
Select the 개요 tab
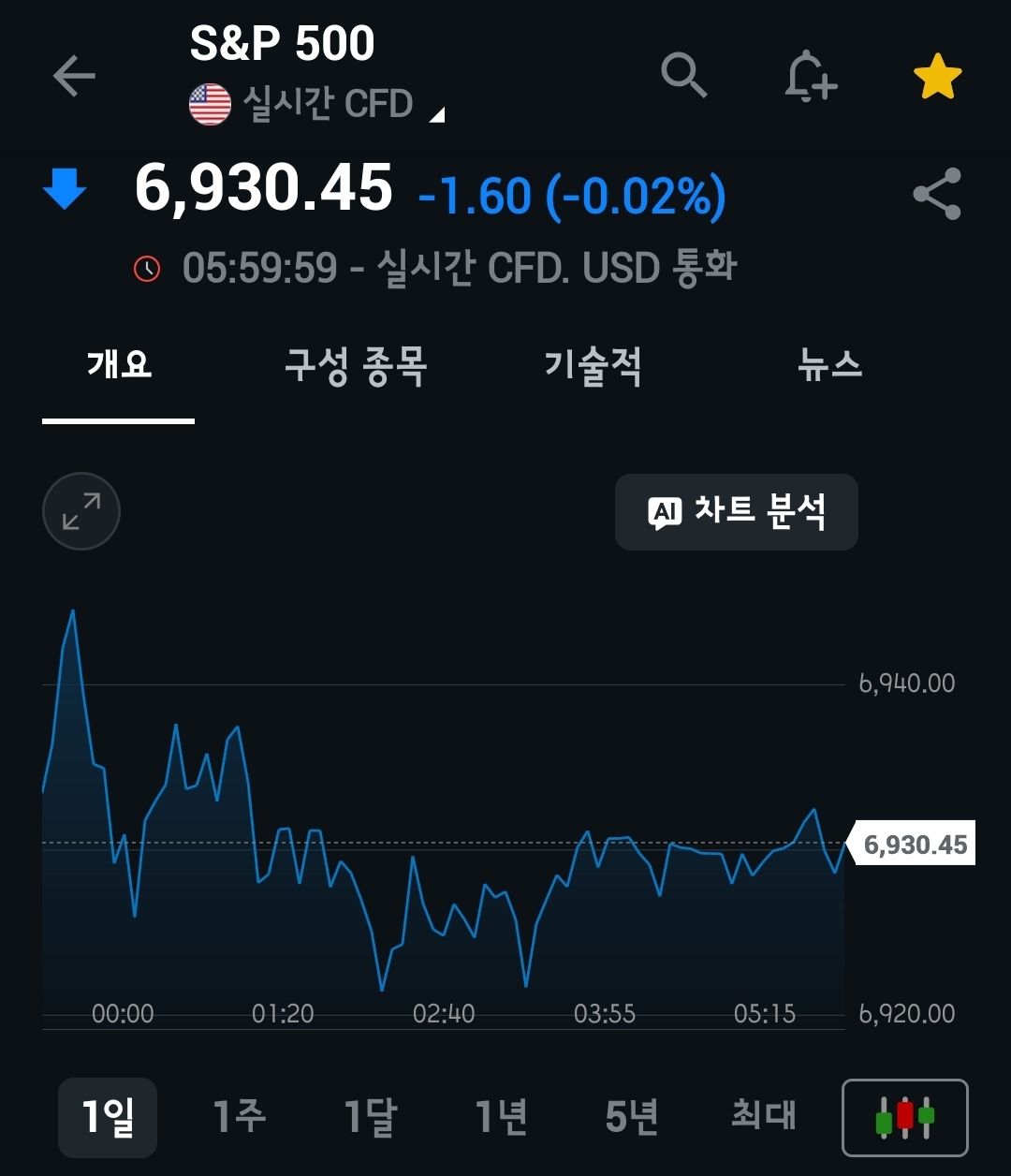[x=119, y=364]
